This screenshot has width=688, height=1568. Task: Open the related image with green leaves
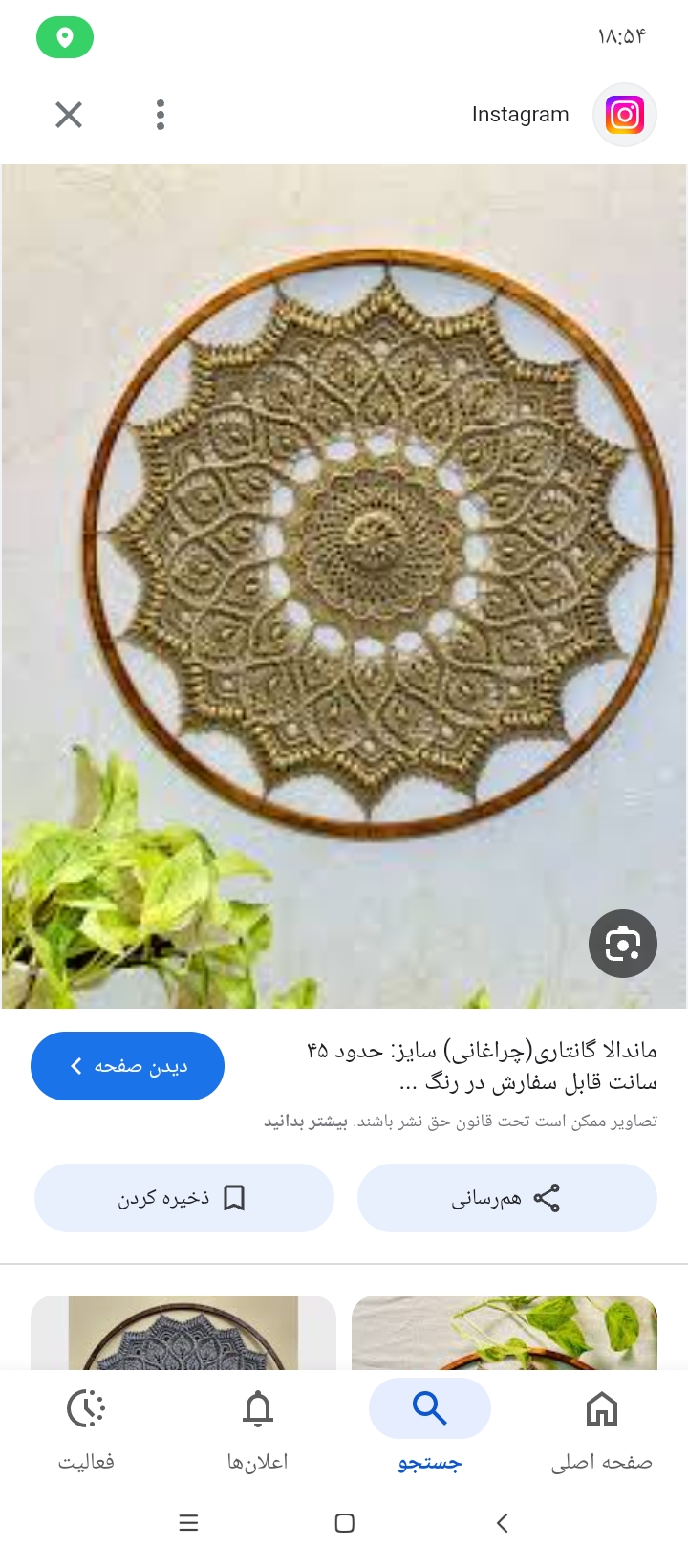point(505,1333)
